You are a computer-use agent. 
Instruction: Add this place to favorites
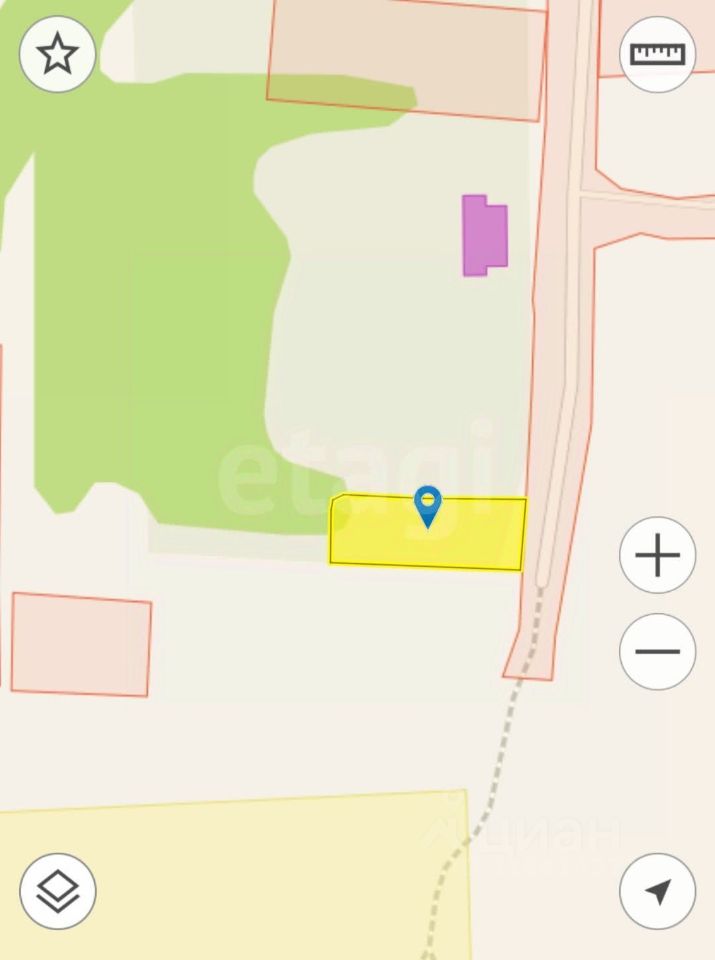[58, 54]
